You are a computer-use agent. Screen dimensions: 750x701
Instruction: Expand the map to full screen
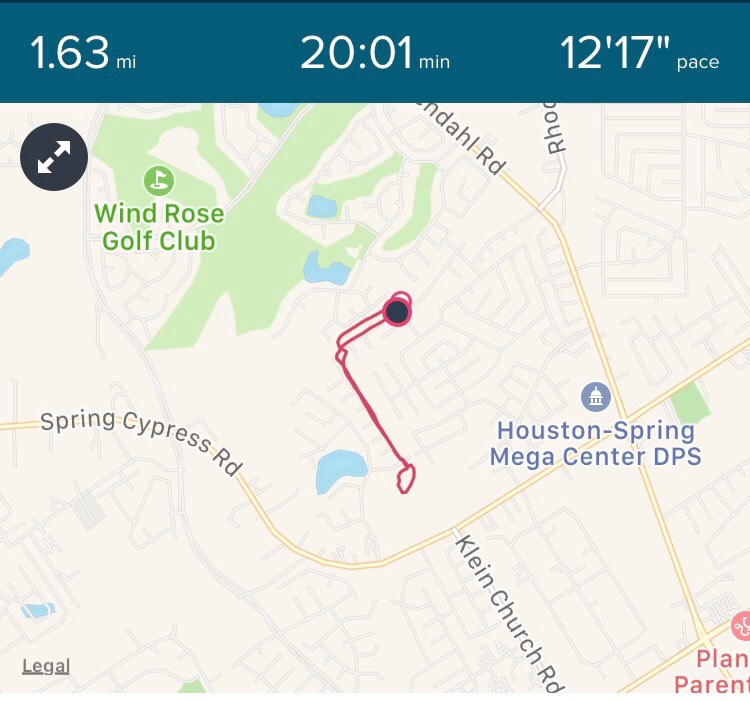click(54, 157)
